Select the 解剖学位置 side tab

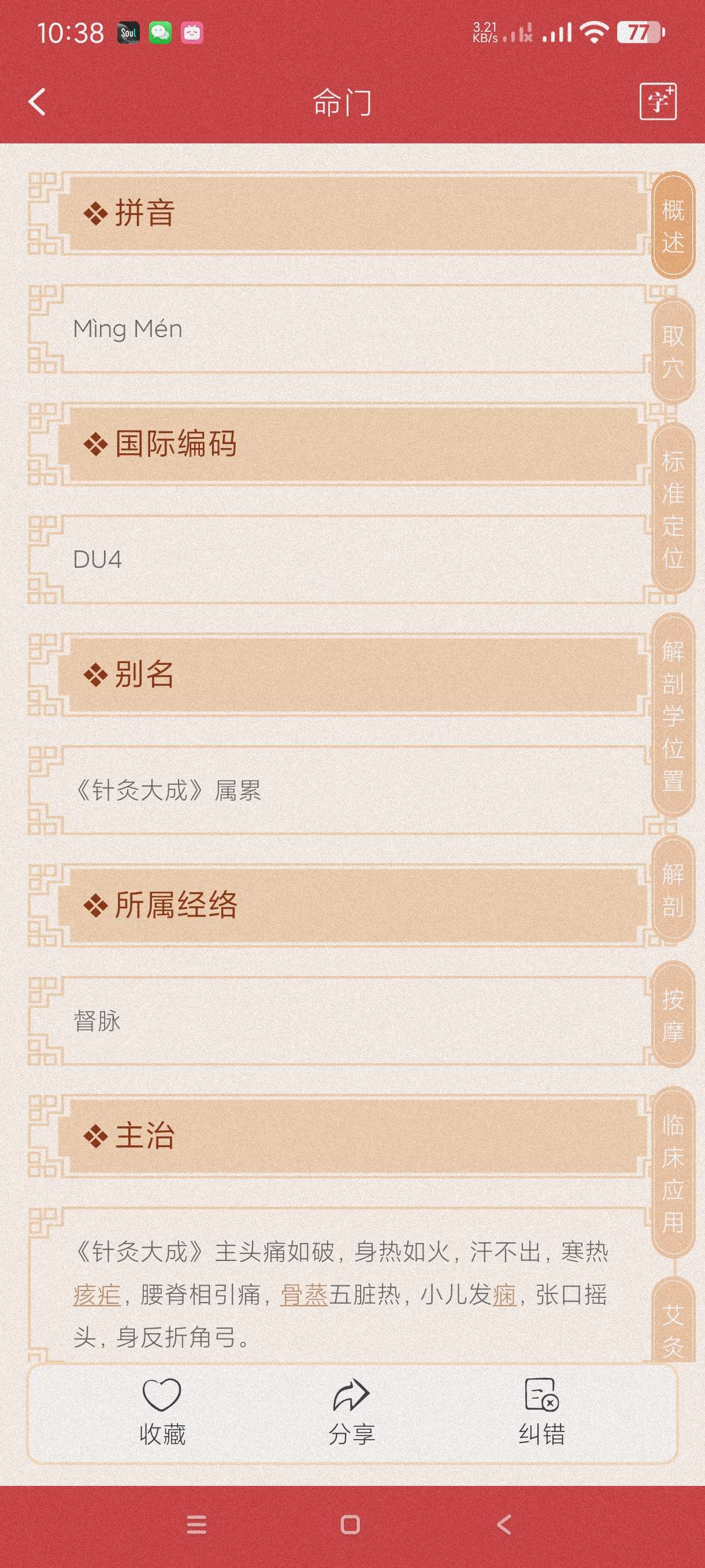click(673, 715)
